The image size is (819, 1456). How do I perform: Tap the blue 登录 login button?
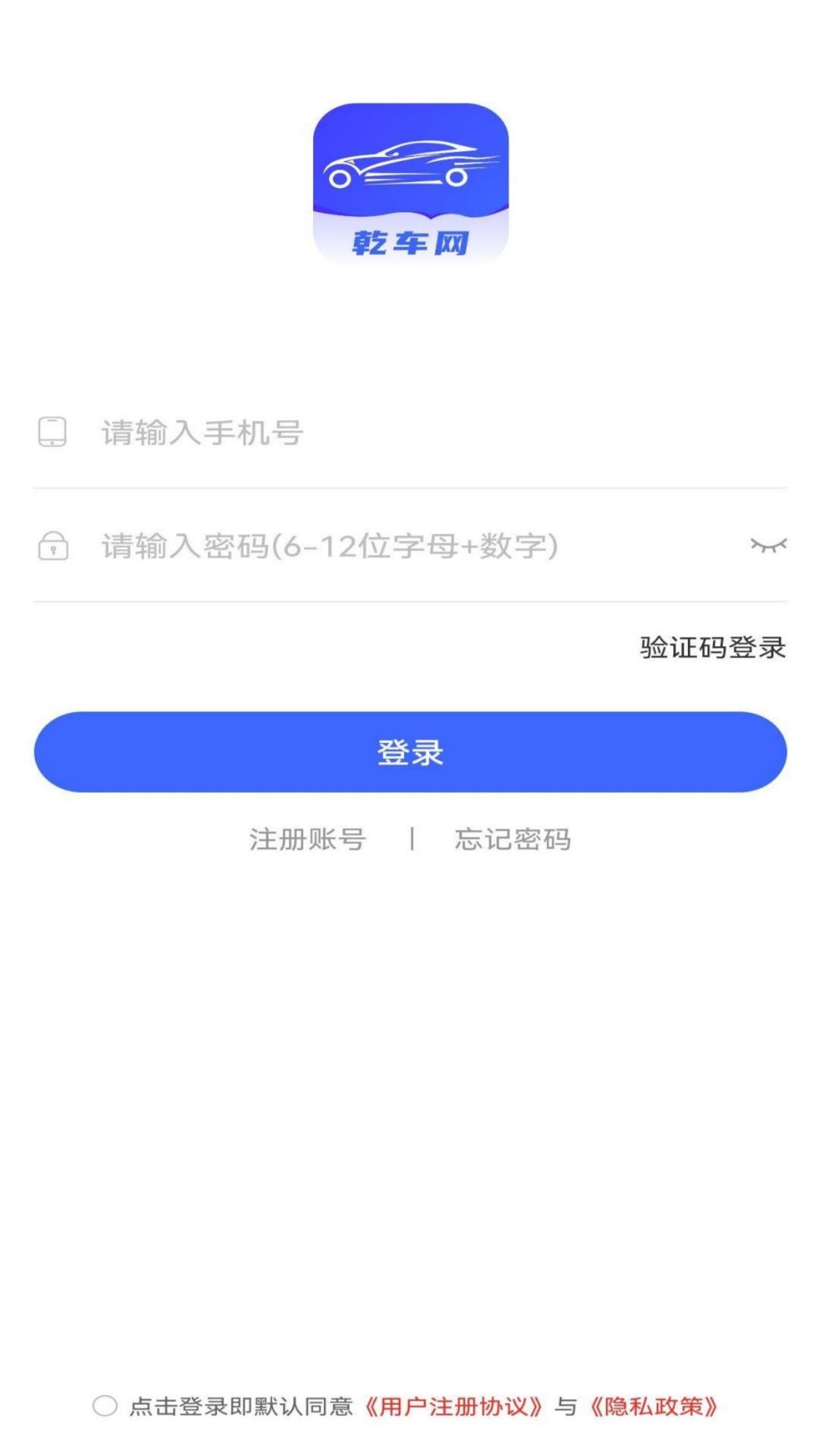click(410, 752)
